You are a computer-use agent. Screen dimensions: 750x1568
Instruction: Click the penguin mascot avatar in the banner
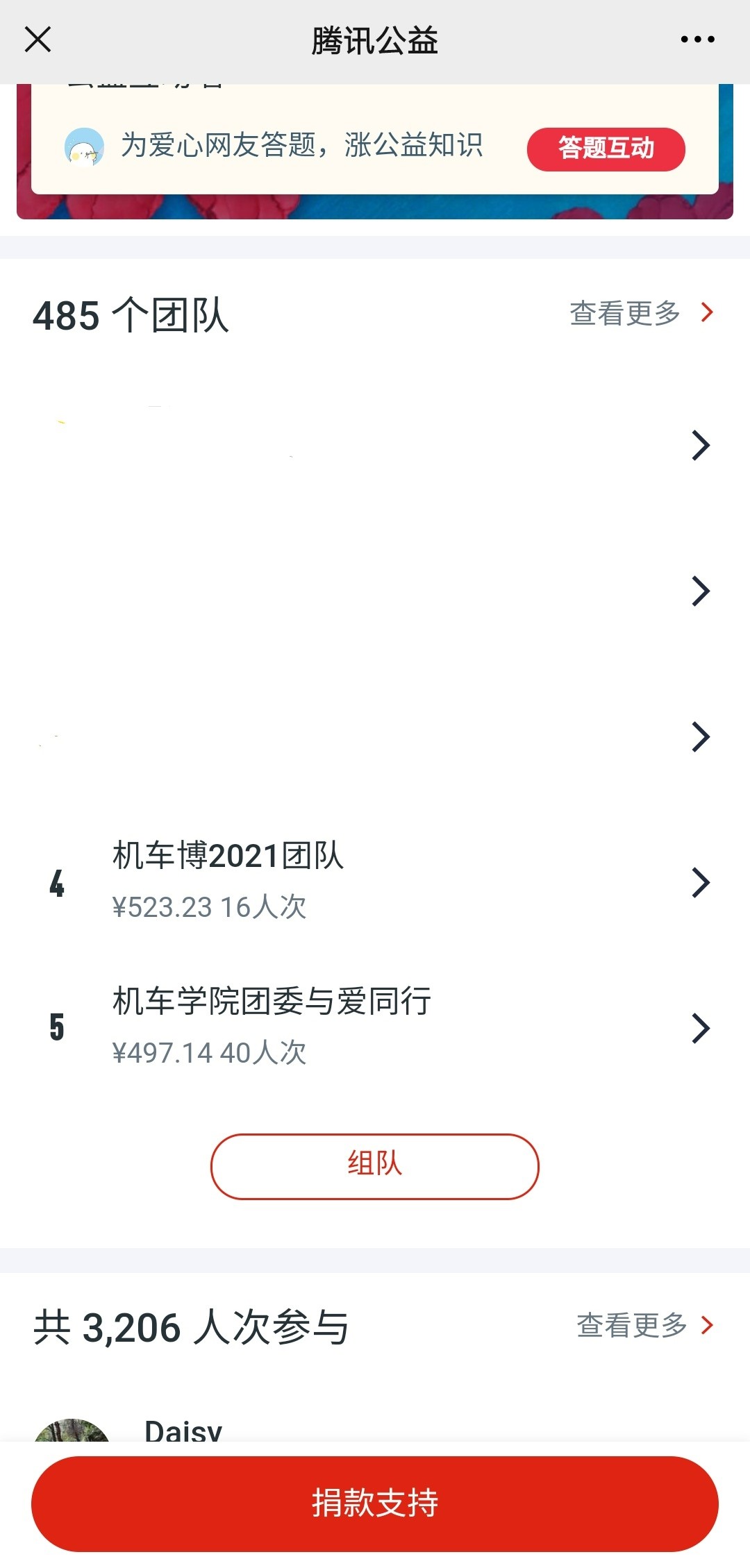tap(85, 147)
